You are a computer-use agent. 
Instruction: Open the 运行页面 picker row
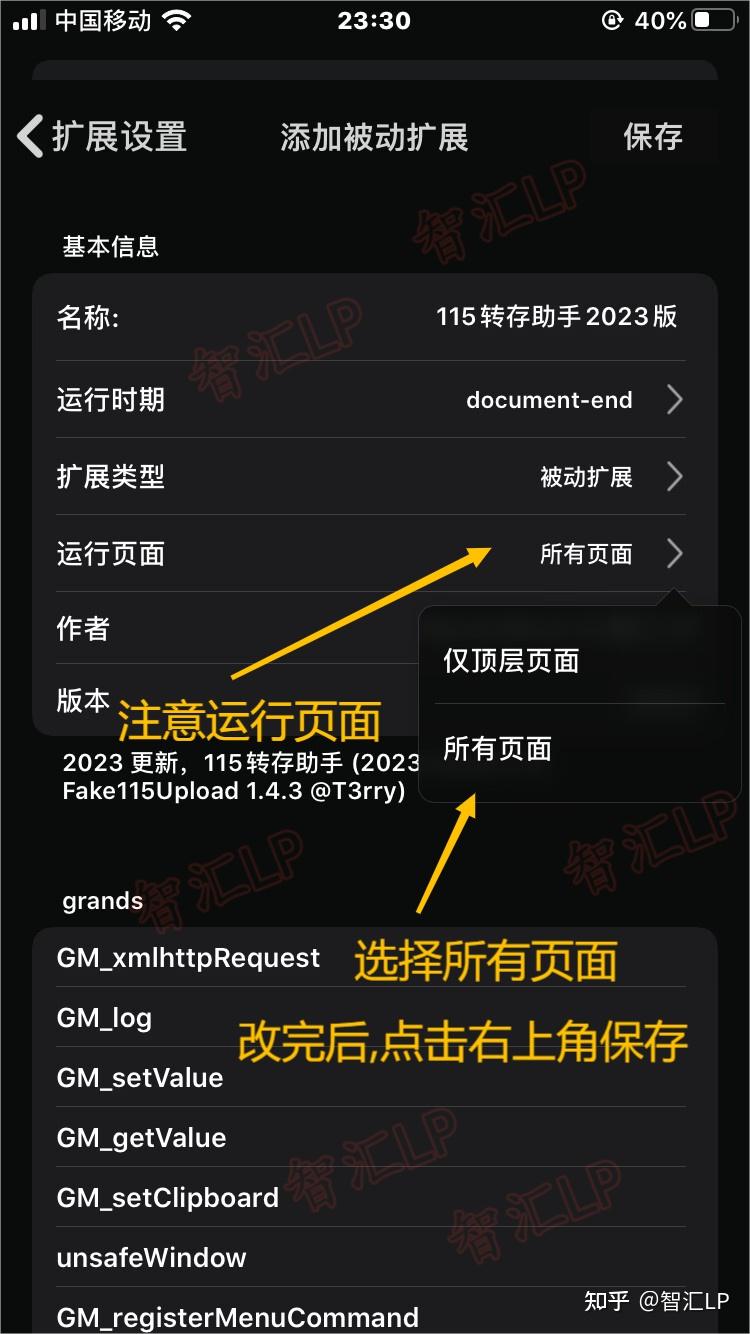[372, 553]
